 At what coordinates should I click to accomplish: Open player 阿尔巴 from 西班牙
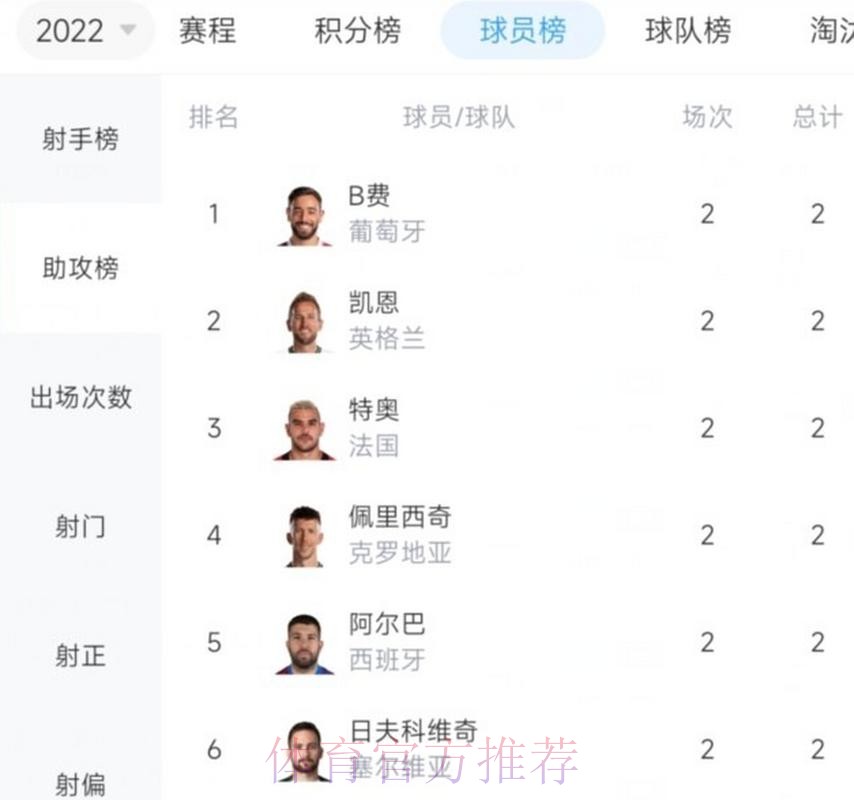coord(385,641)
